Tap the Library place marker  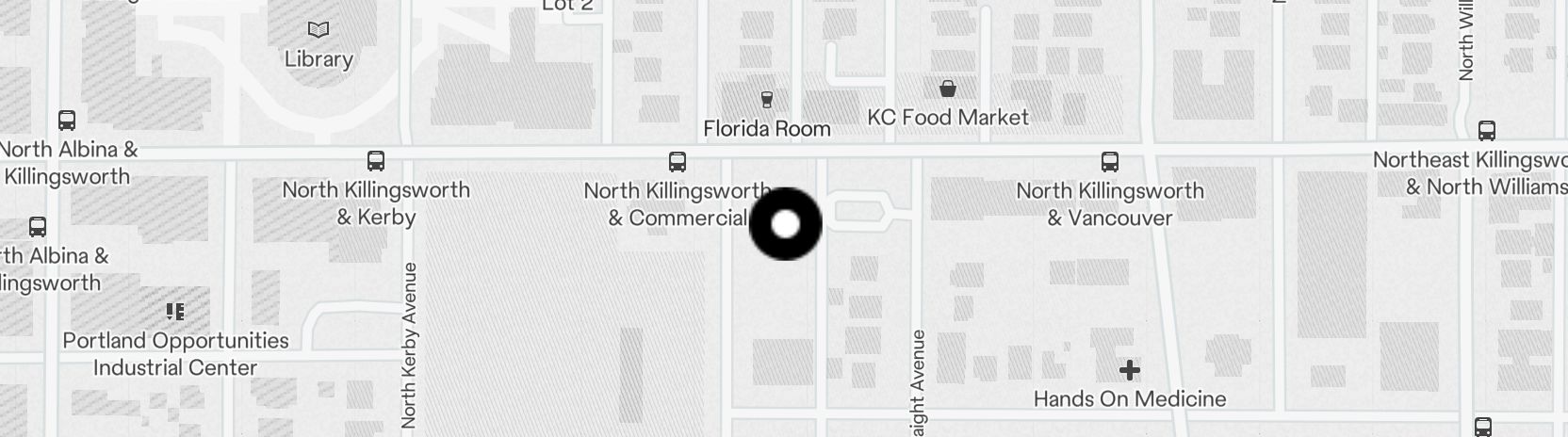tap(318, 31)
